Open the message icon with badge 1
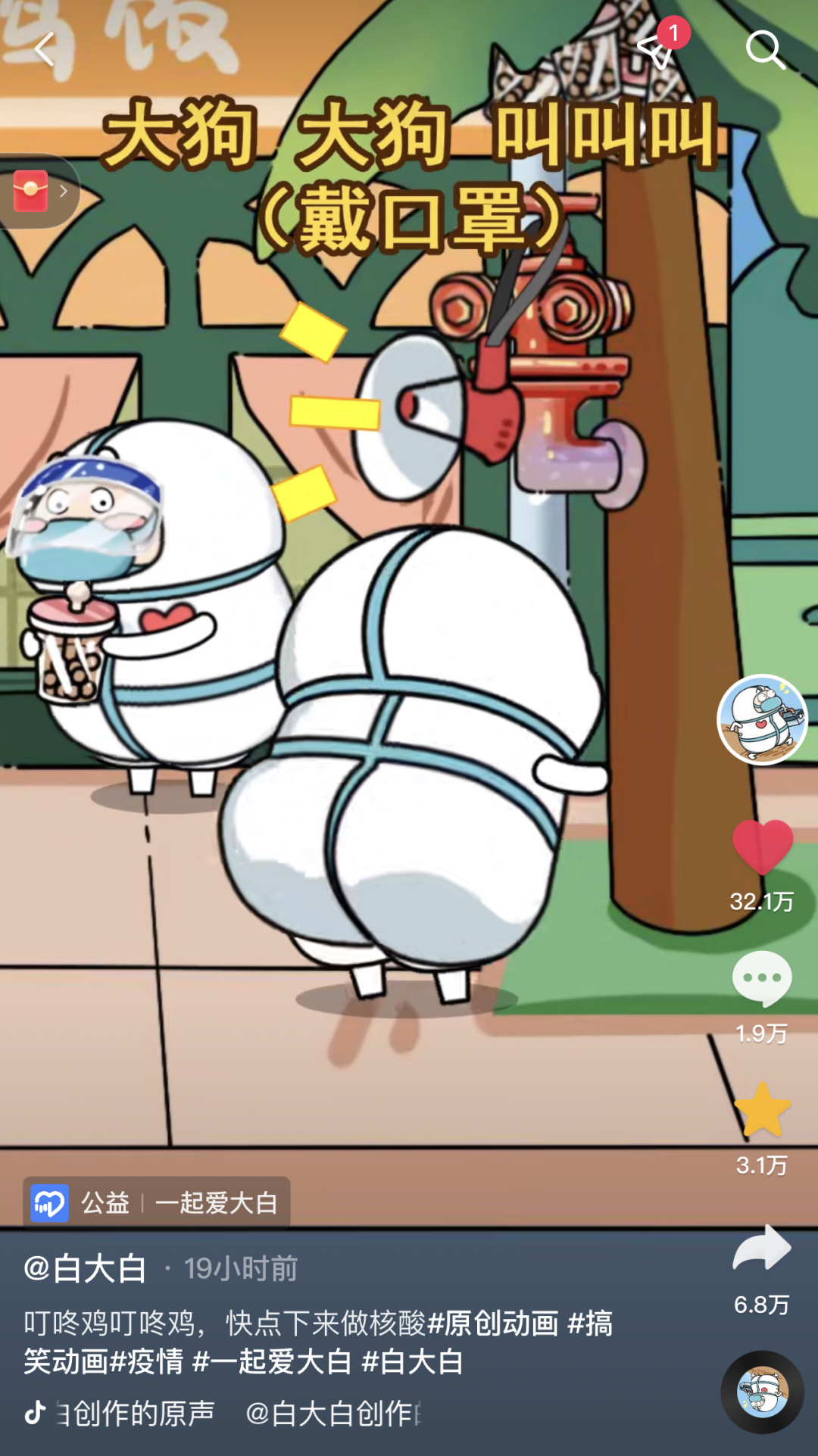 657,48
